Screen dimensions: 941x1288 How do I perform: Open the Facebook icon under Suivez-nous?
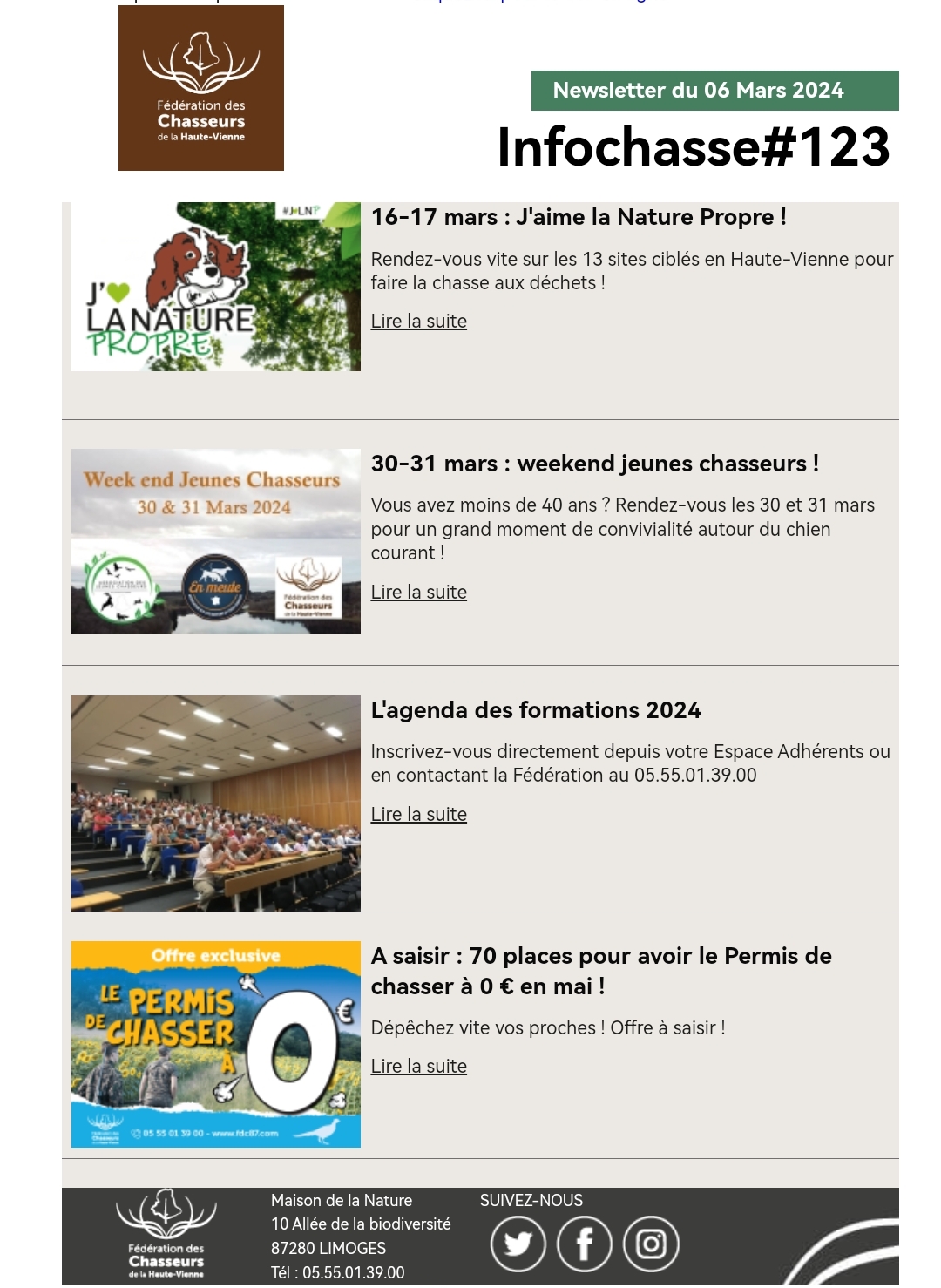point(585,1244)
